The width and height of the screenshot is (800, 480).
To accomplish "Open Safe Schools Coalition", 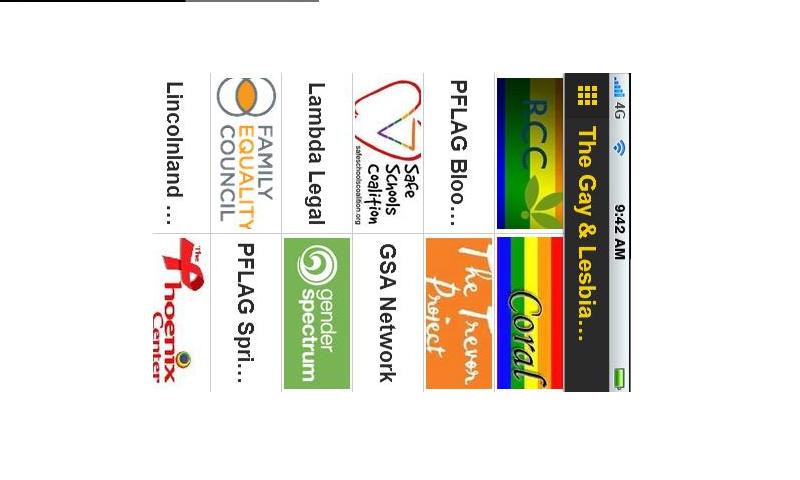I will coord(388,153).
